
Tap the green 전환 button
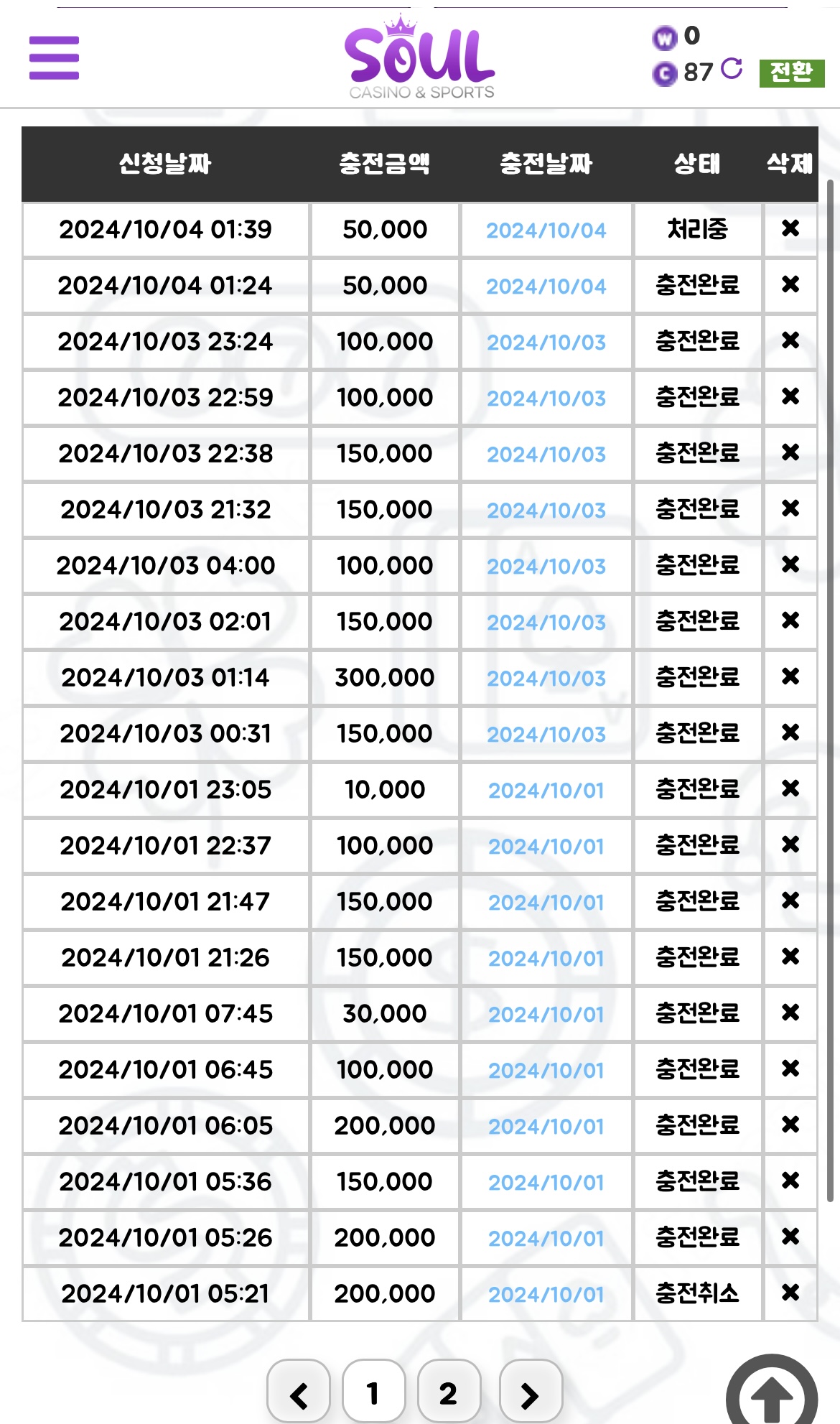pyautogui.click(x=791, y=73)
